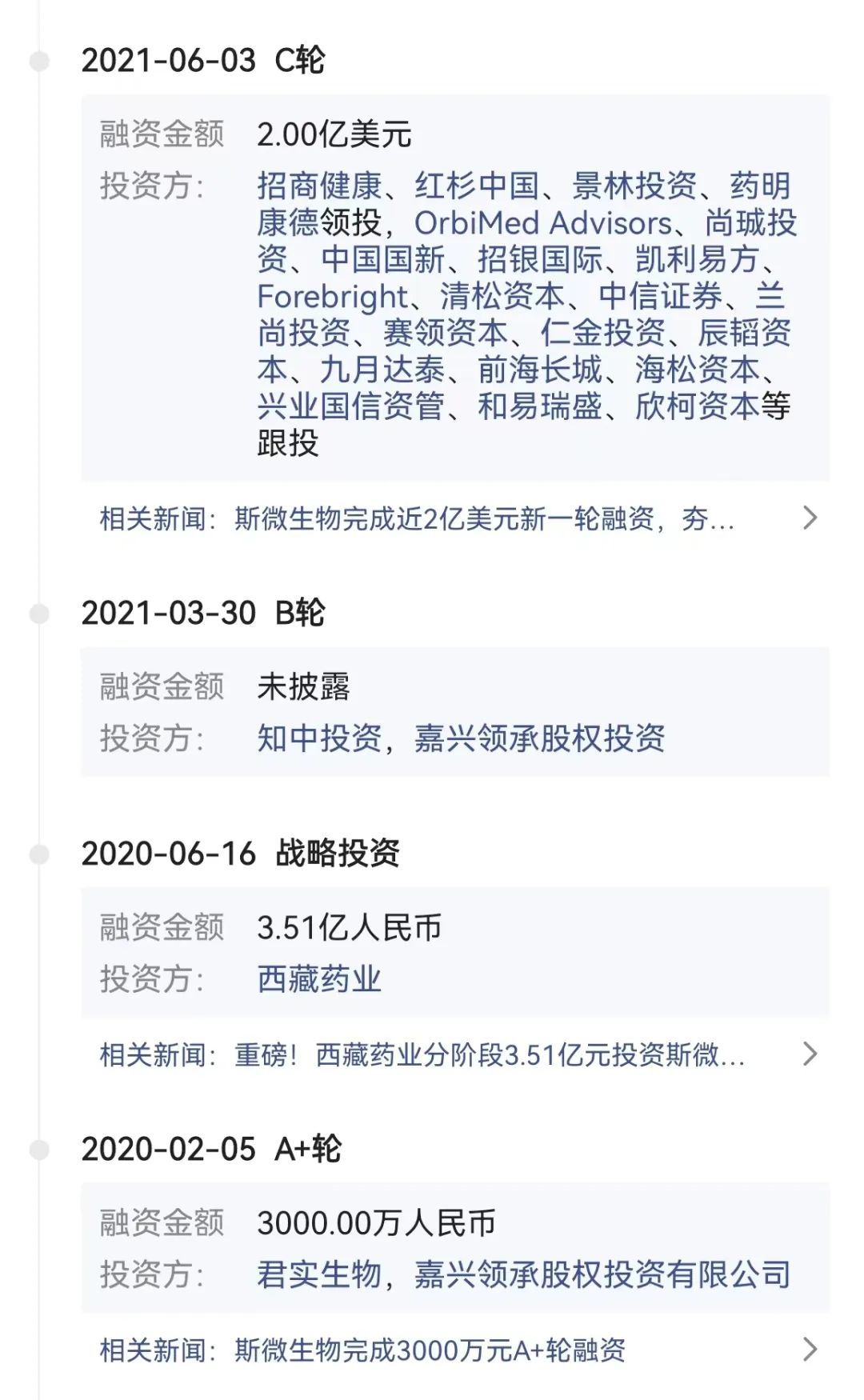Open investor 招商健康
This screenshot has width=864, height=1400.
(x=319, y=186)
